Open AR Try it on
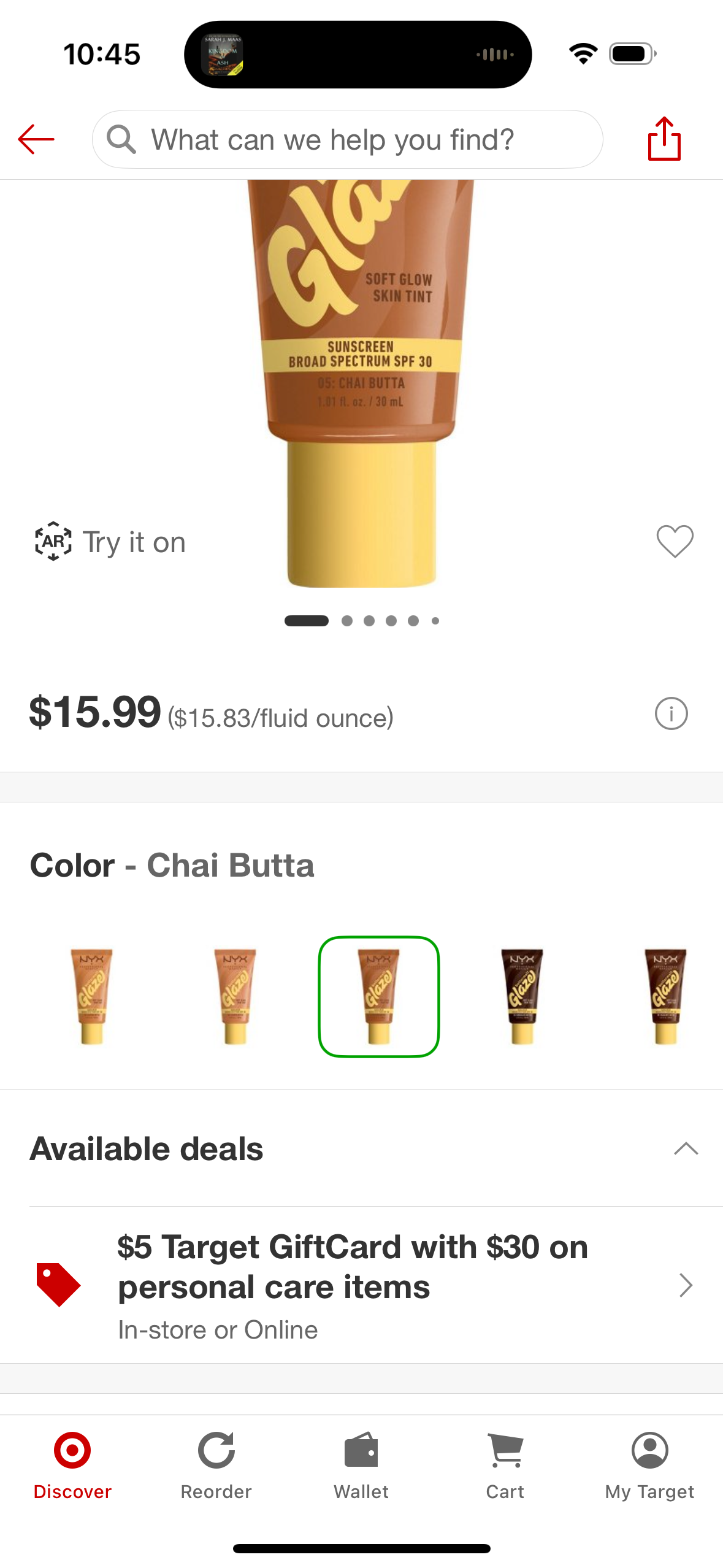723x1568 pixels. click(x=110, y=542)
